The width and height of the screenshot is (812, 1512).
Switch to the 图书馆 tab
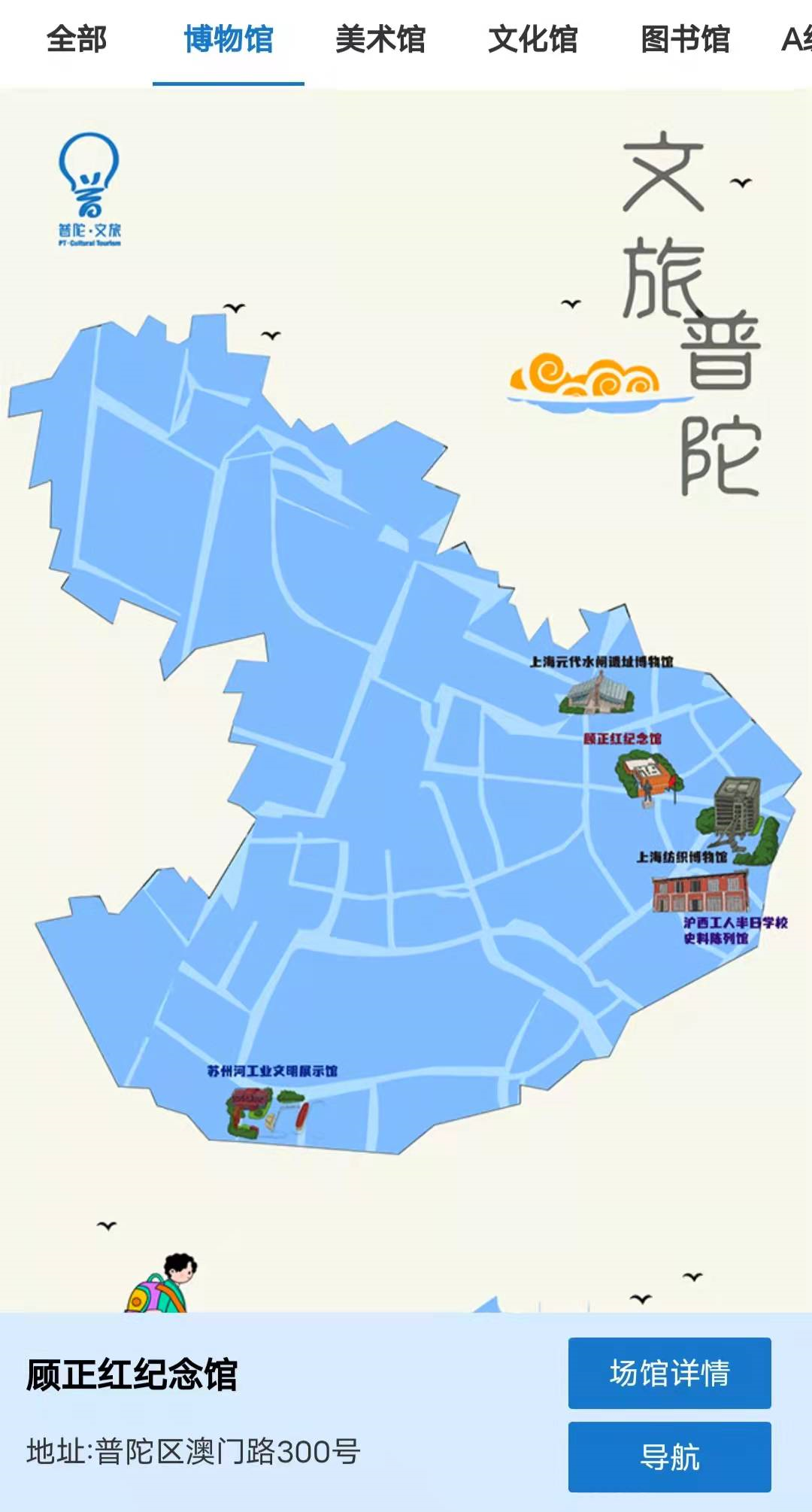685,39
